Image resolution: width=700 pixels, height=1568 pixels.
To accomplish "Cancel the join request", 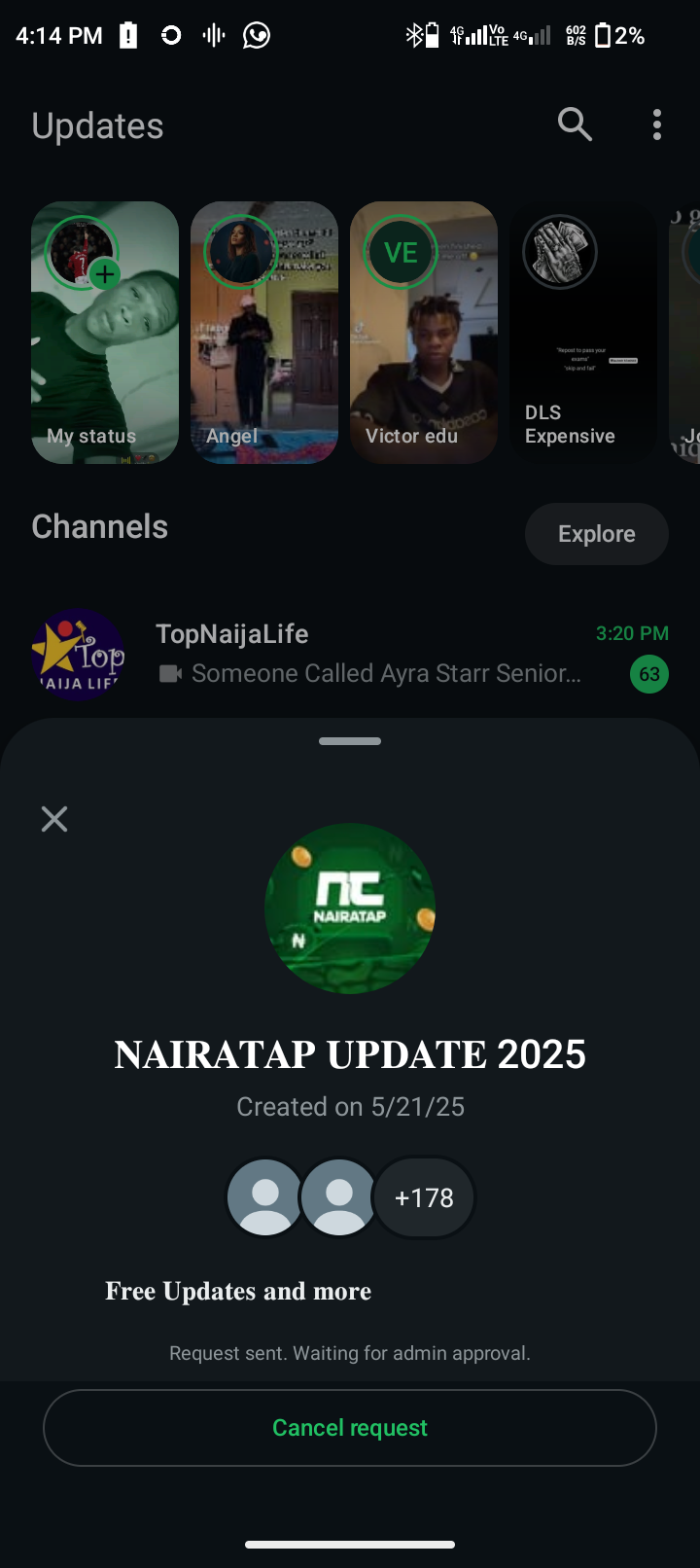I will pyautogui.click(x=350, y=1427).
